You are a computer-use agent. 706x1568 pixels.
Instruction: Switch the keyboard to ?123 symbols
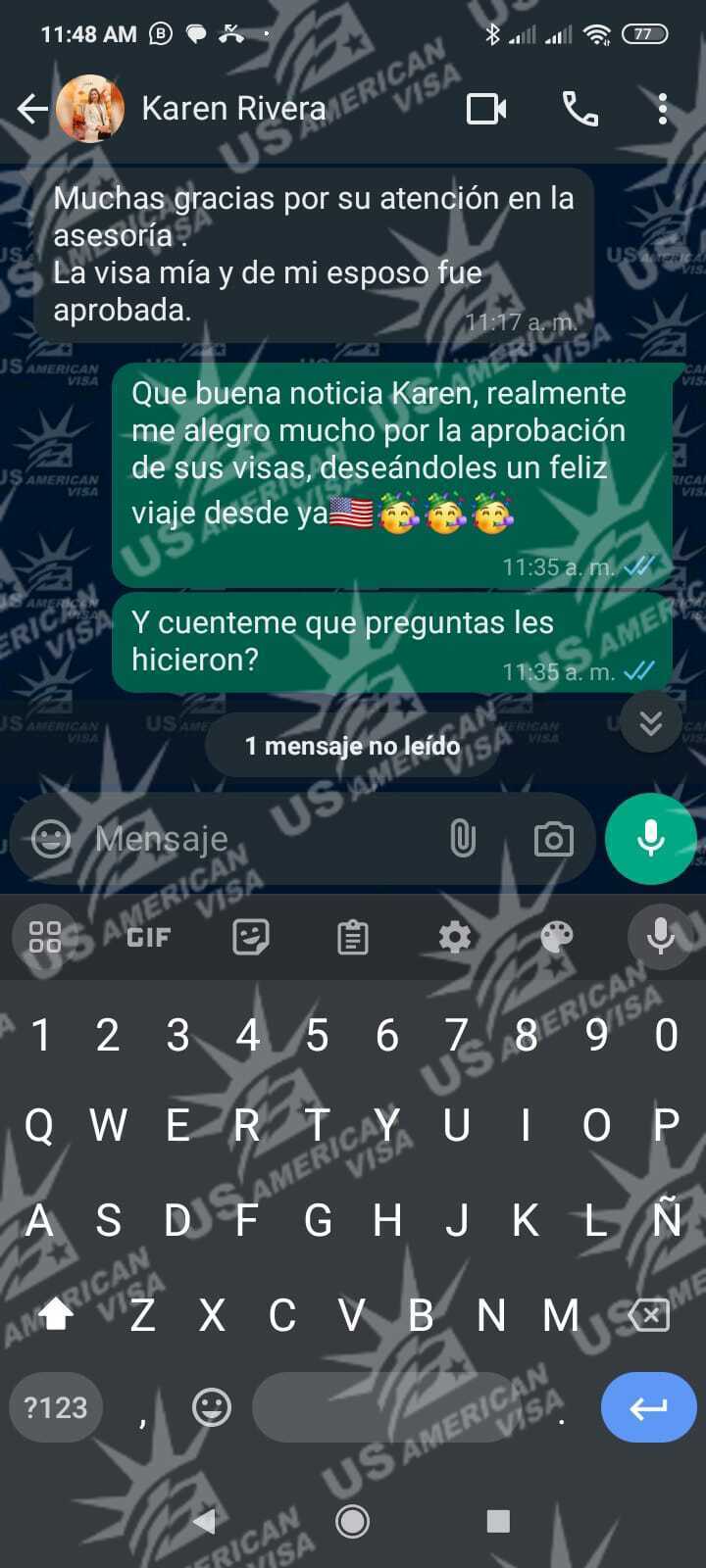pos(56,1407)
